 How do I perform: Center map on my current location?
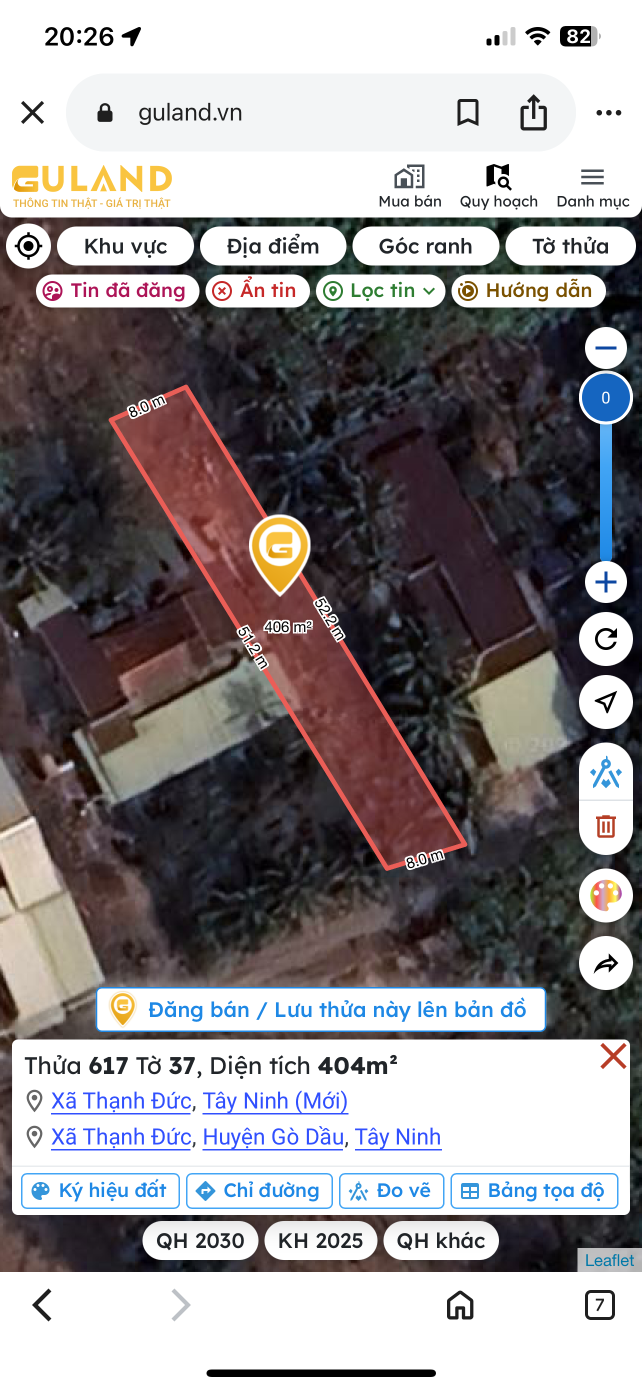coord(28,246)
